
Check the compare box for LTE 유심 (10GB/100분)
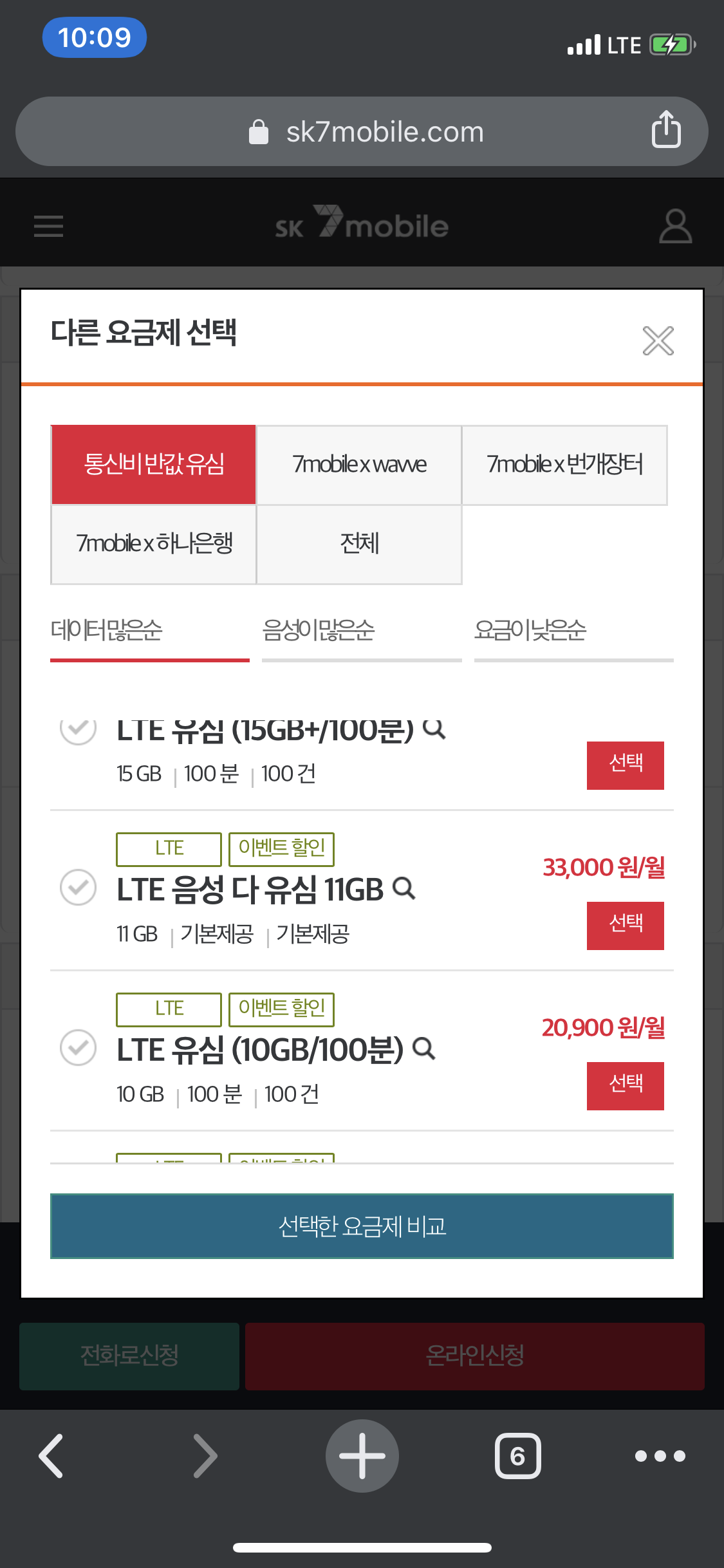pos(78,1048)
